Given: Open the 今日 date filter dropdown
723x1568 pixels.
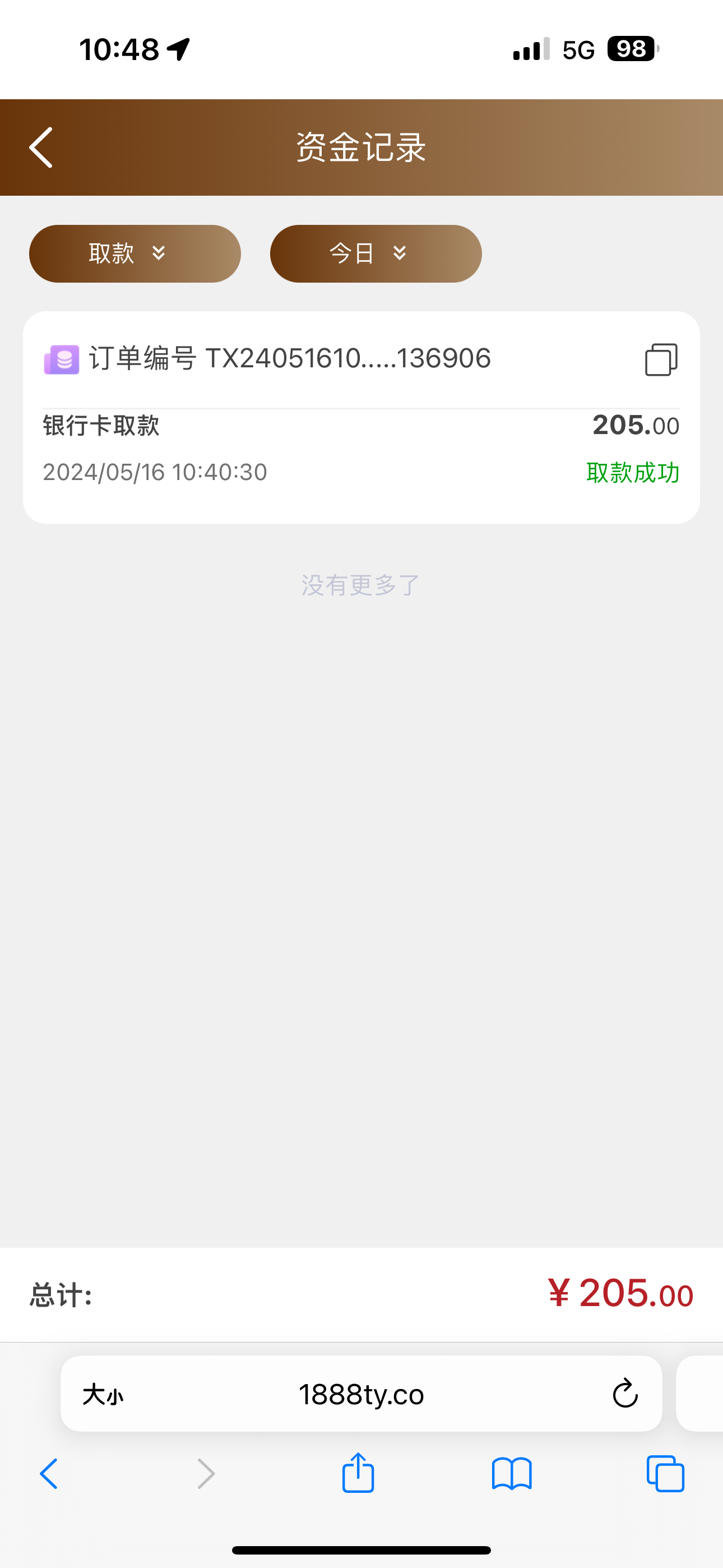Looking at the screenshot, I should 376,253.
